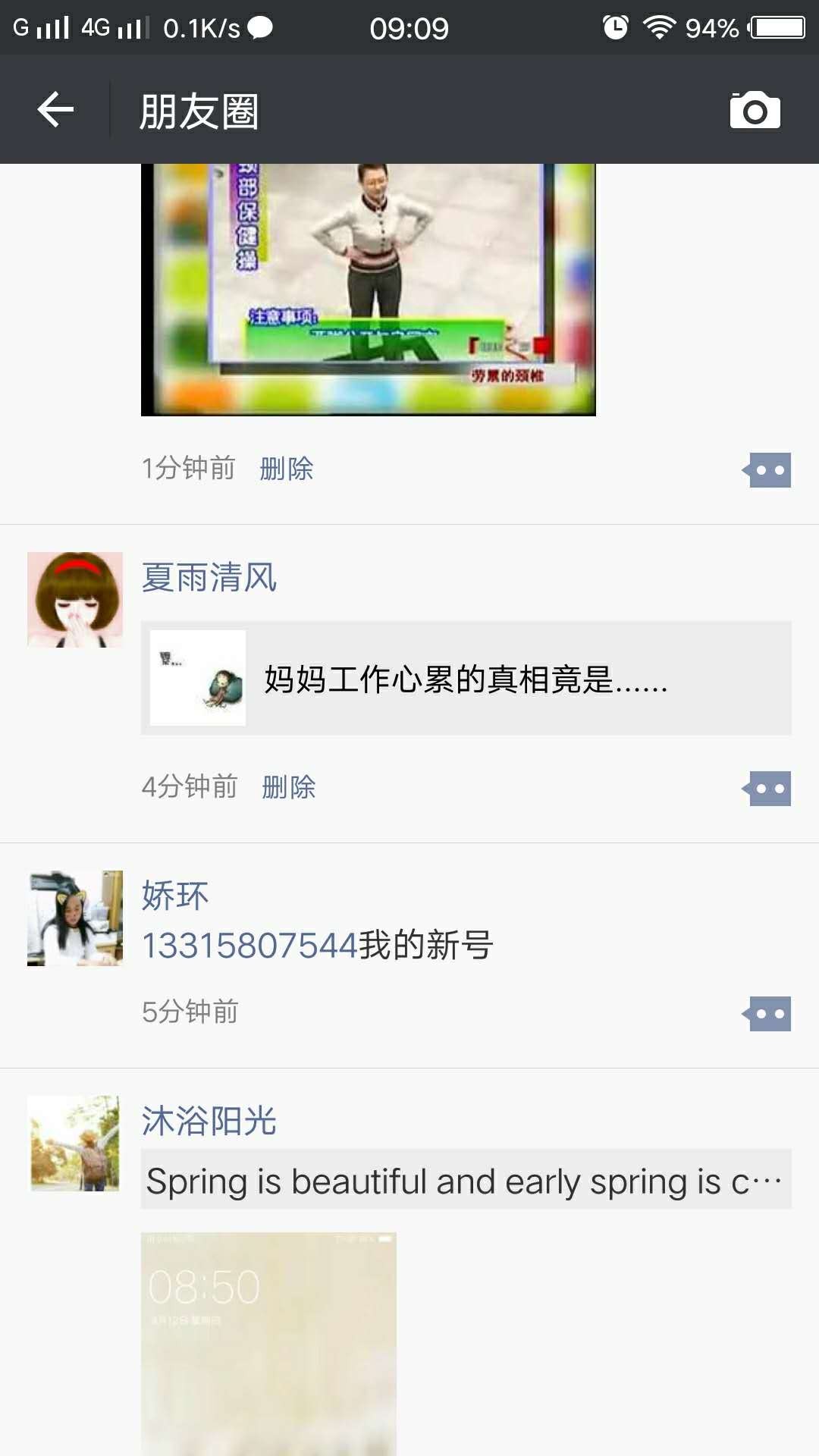This screenshot has height=1456, width=819.
Task: Open the neck exercise video thumbnail
Action: click(x=368, y=290)
